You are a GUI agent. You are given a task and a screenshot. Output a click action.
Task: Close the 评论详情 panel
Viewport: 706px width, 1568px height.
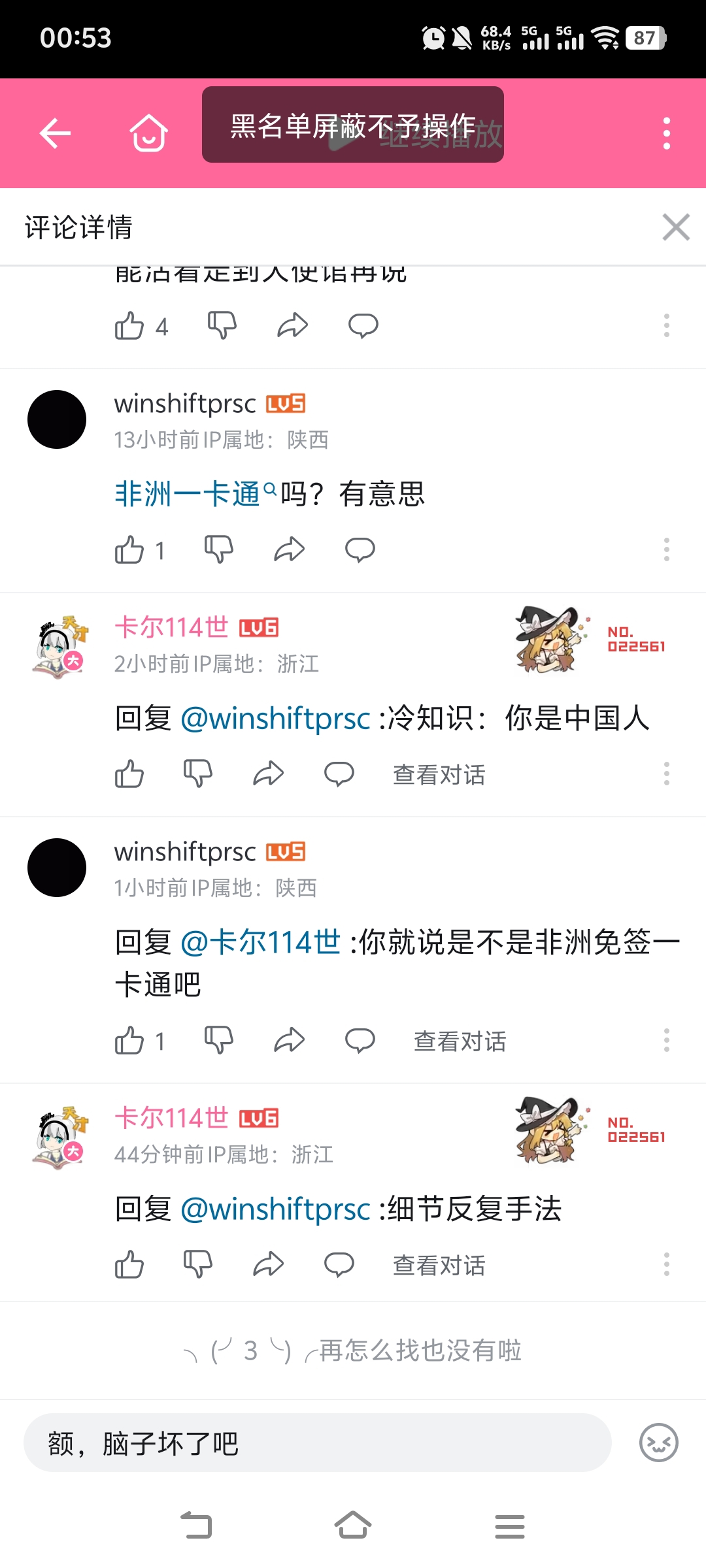pos(675,227)
